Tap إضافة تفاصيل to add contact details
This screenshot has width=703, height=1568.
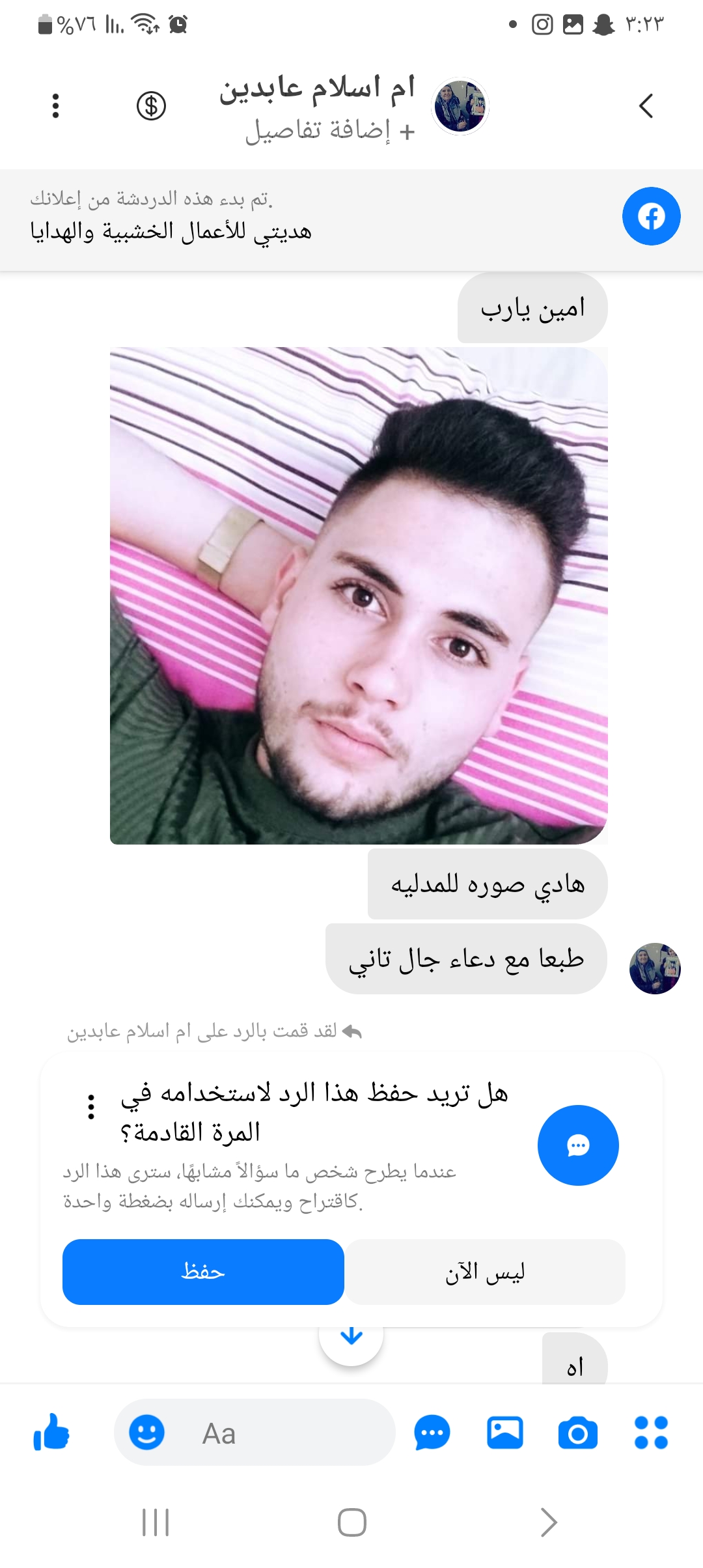[330, 131]
